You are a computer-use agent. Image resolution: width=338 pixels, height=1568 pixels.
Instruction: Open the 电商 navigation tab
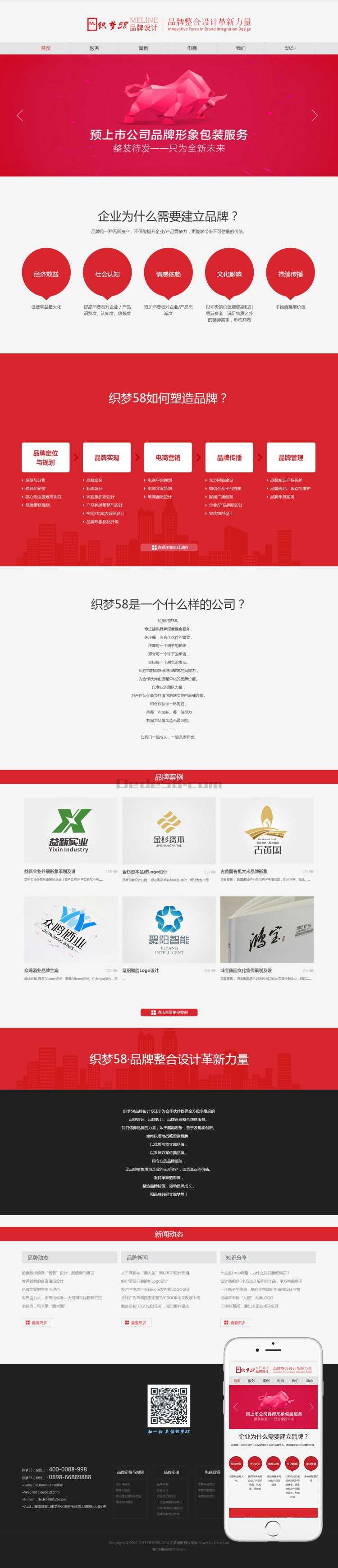click(x=192, y=48)
